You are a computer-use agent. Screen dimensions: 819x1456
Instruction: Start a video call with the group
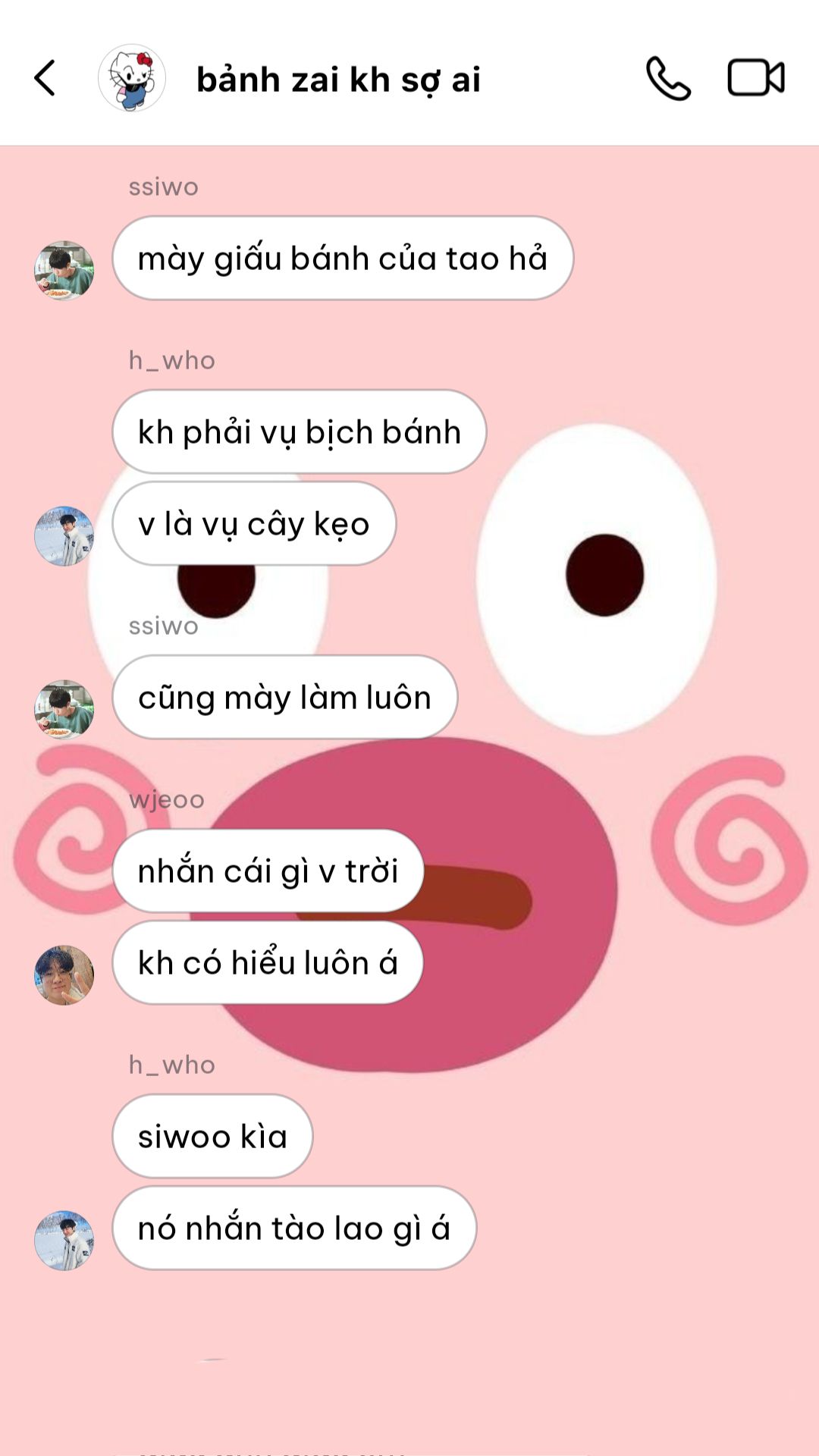755,78
